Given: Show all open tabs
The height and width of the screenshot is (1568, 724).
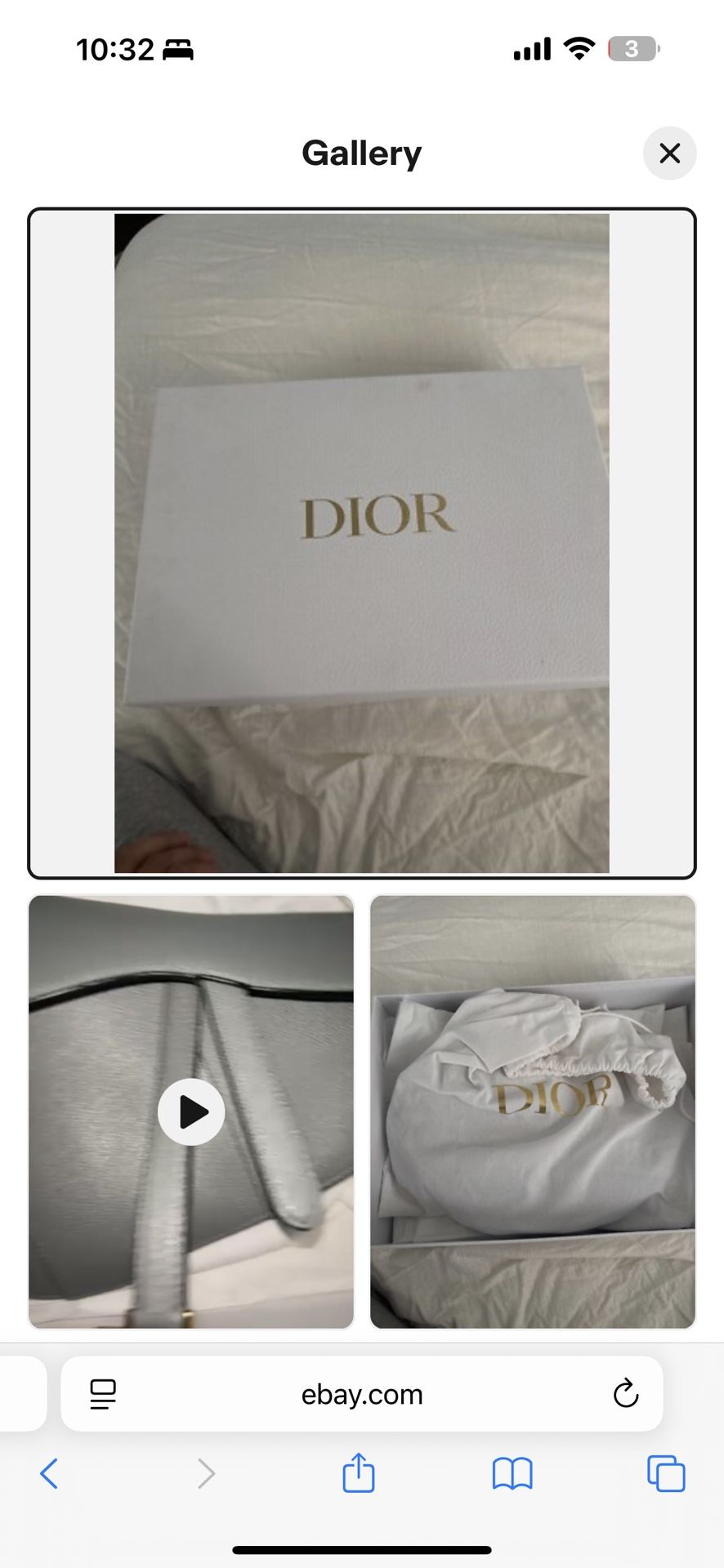Looking at the screenshot, I should 666,1474.
